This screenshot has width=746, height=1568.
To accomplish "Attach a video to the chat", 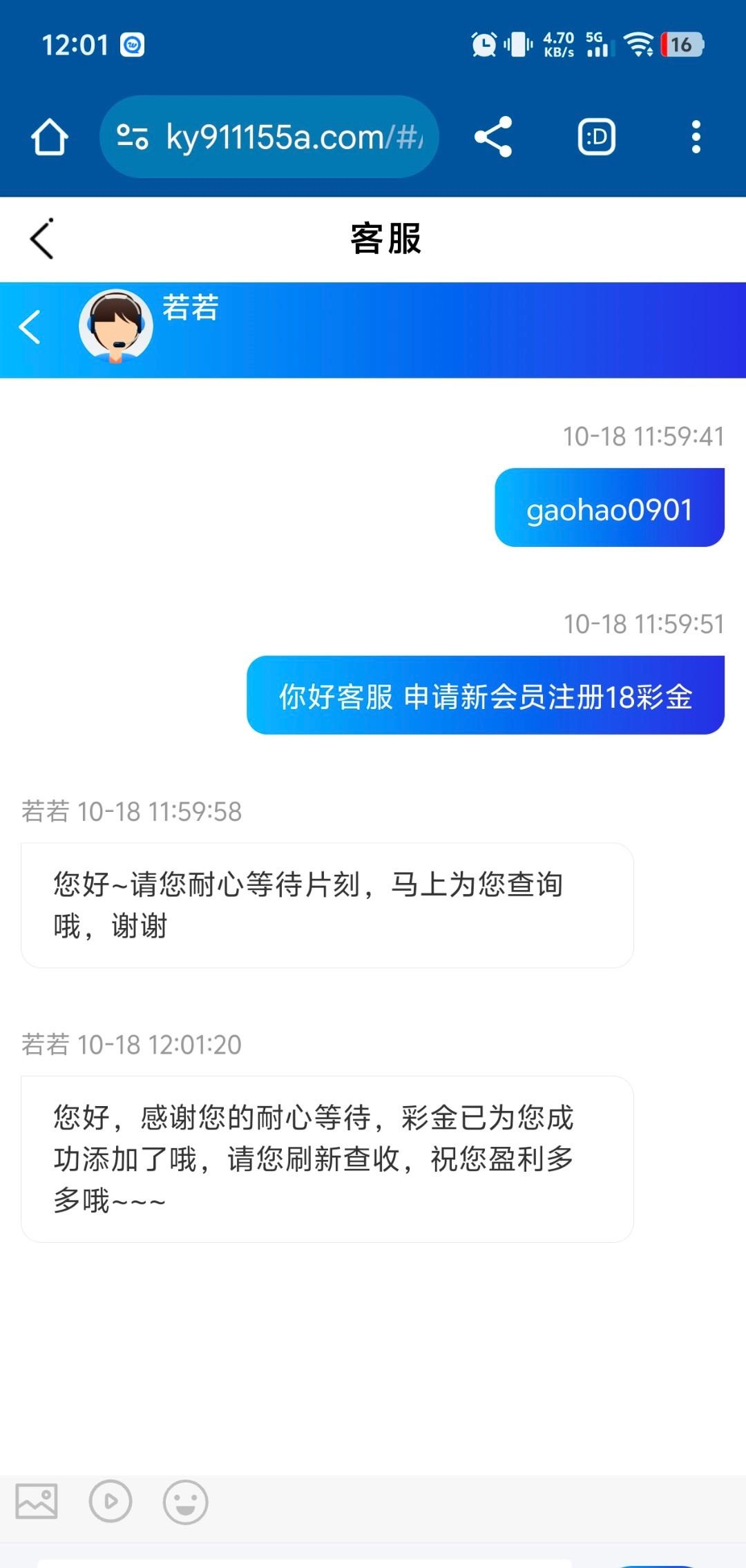I will tap(111, 1501).
